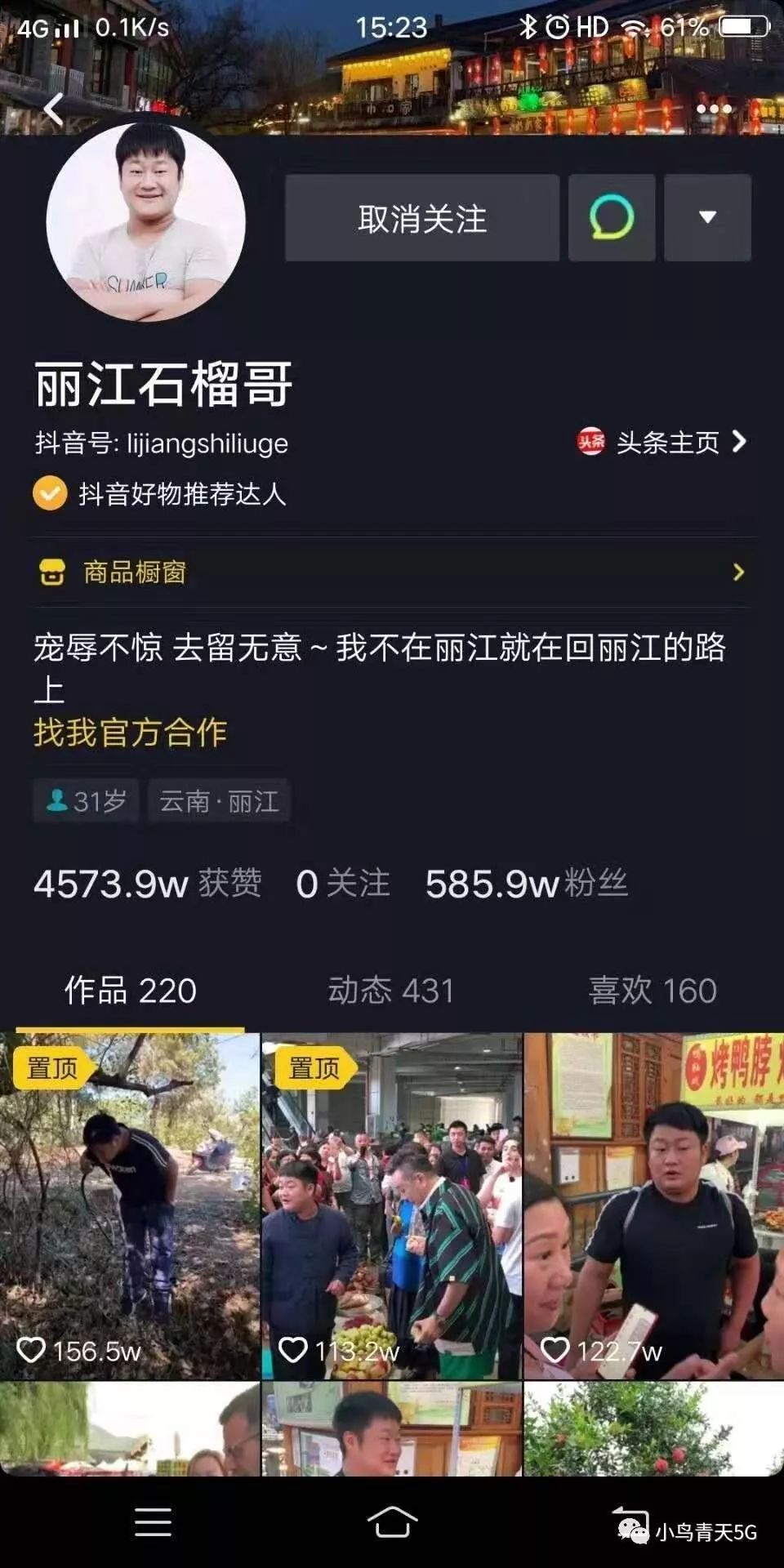Expand 头条主页 with its arrow
Viewport: 784px width, 1568px height.
742,443
